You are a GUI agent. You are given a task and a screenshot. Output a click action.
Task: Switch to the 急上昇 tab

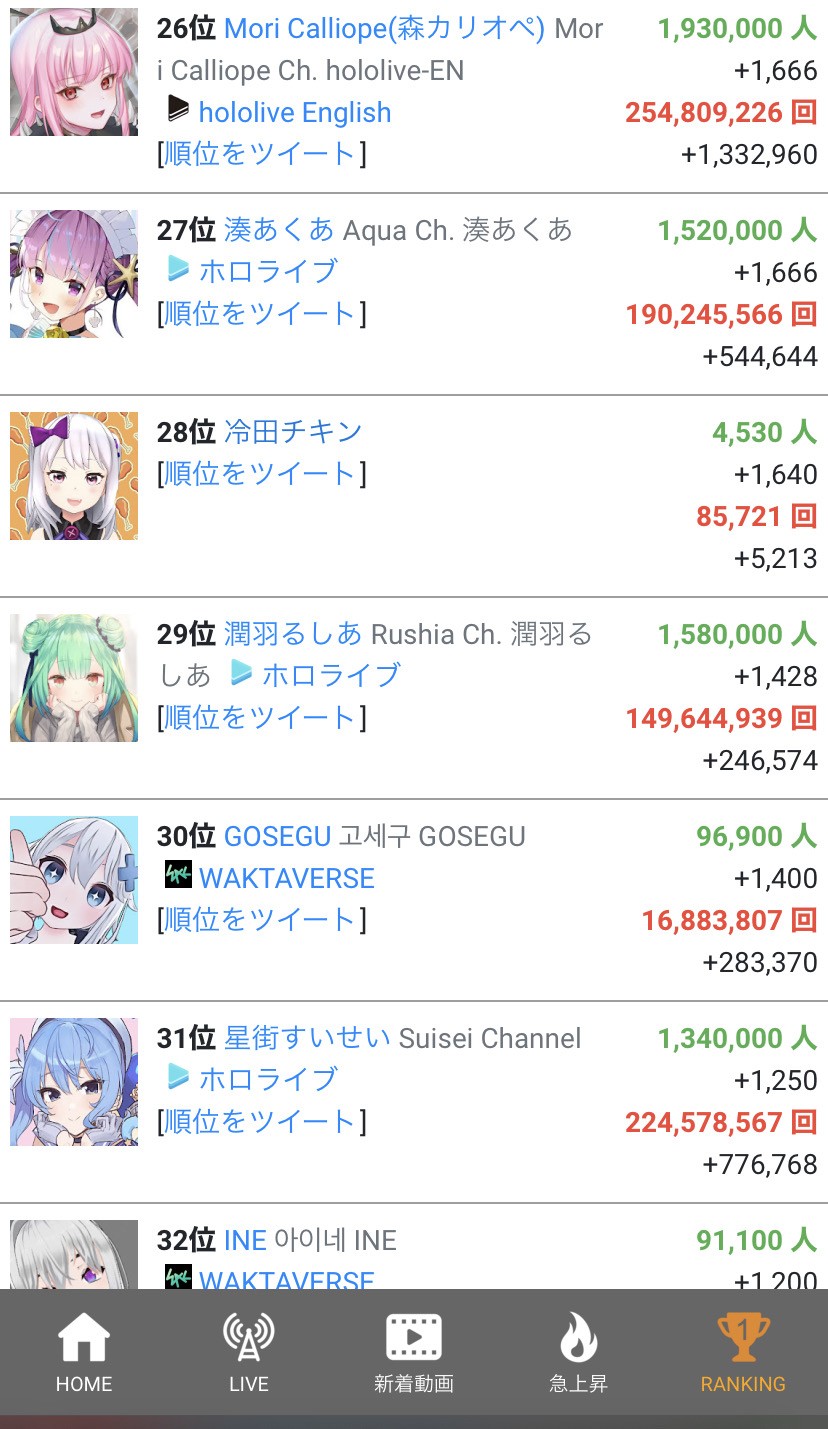click(578, 1353)
